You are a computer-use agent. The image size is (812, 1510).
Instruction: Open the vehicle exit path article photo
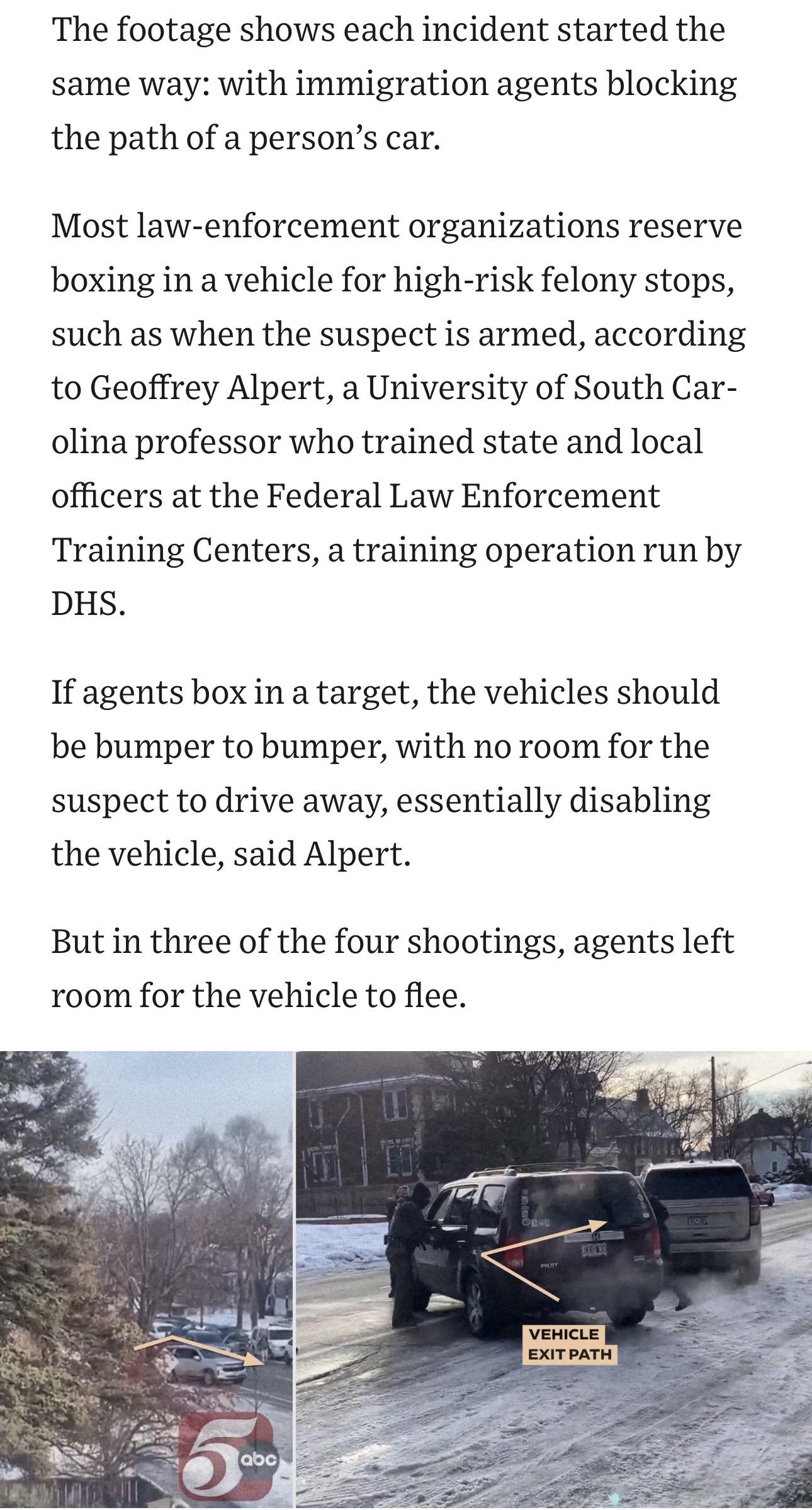(553, 1278)
